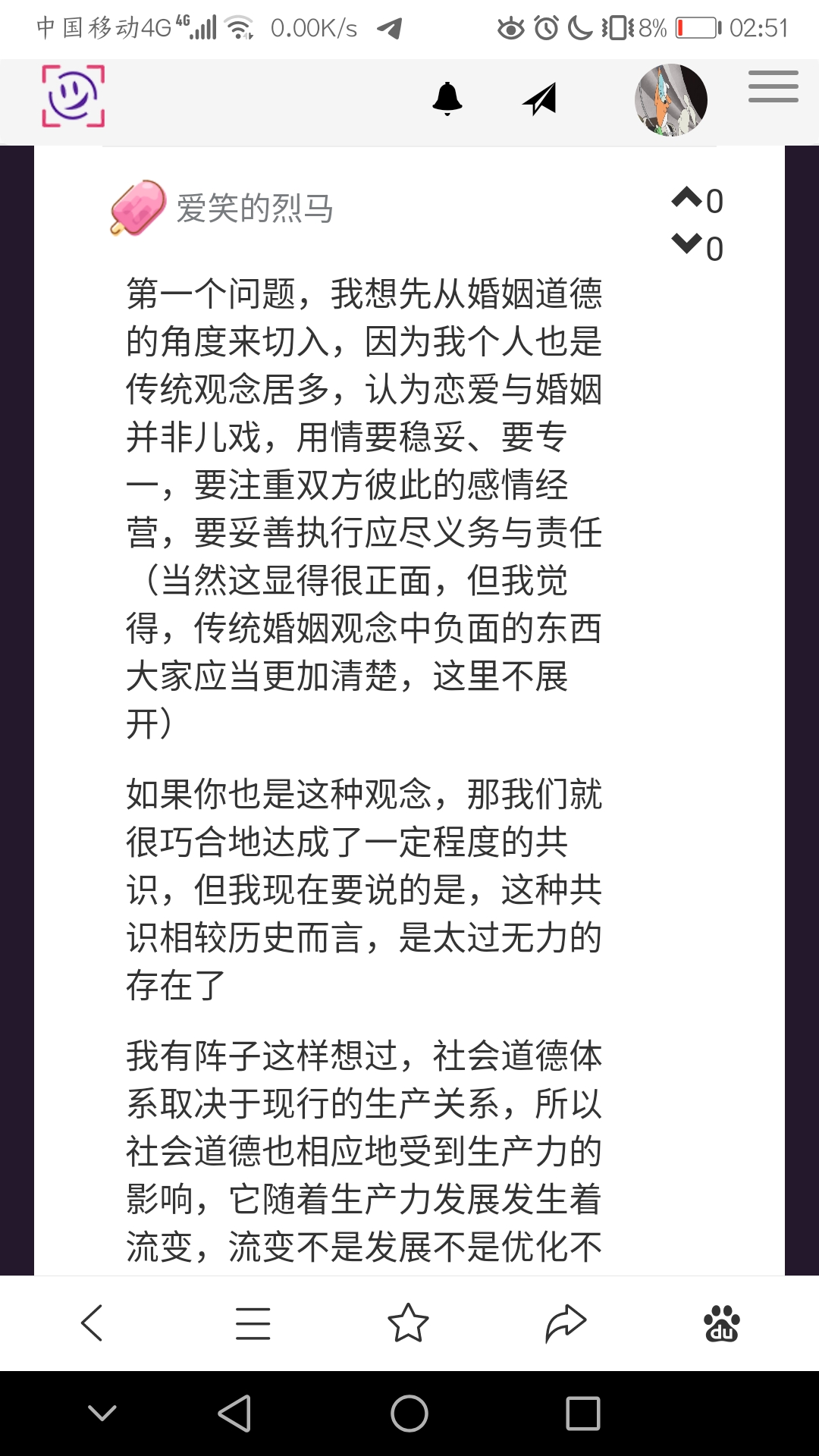Viewport: 819px width, 1456px height.
Task: Open the paper plane messages icon
Action: pos(540,99)
